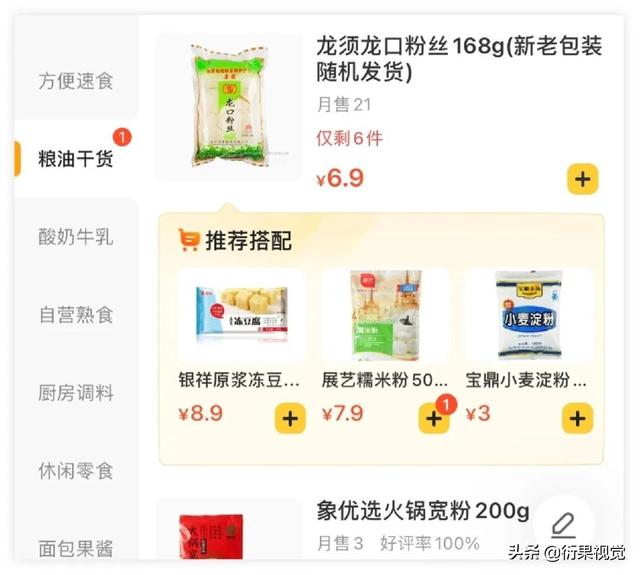The width and height of the screenshot is (640, 575).
Task: Go to the 面包果酱 category
Action: 76,548
